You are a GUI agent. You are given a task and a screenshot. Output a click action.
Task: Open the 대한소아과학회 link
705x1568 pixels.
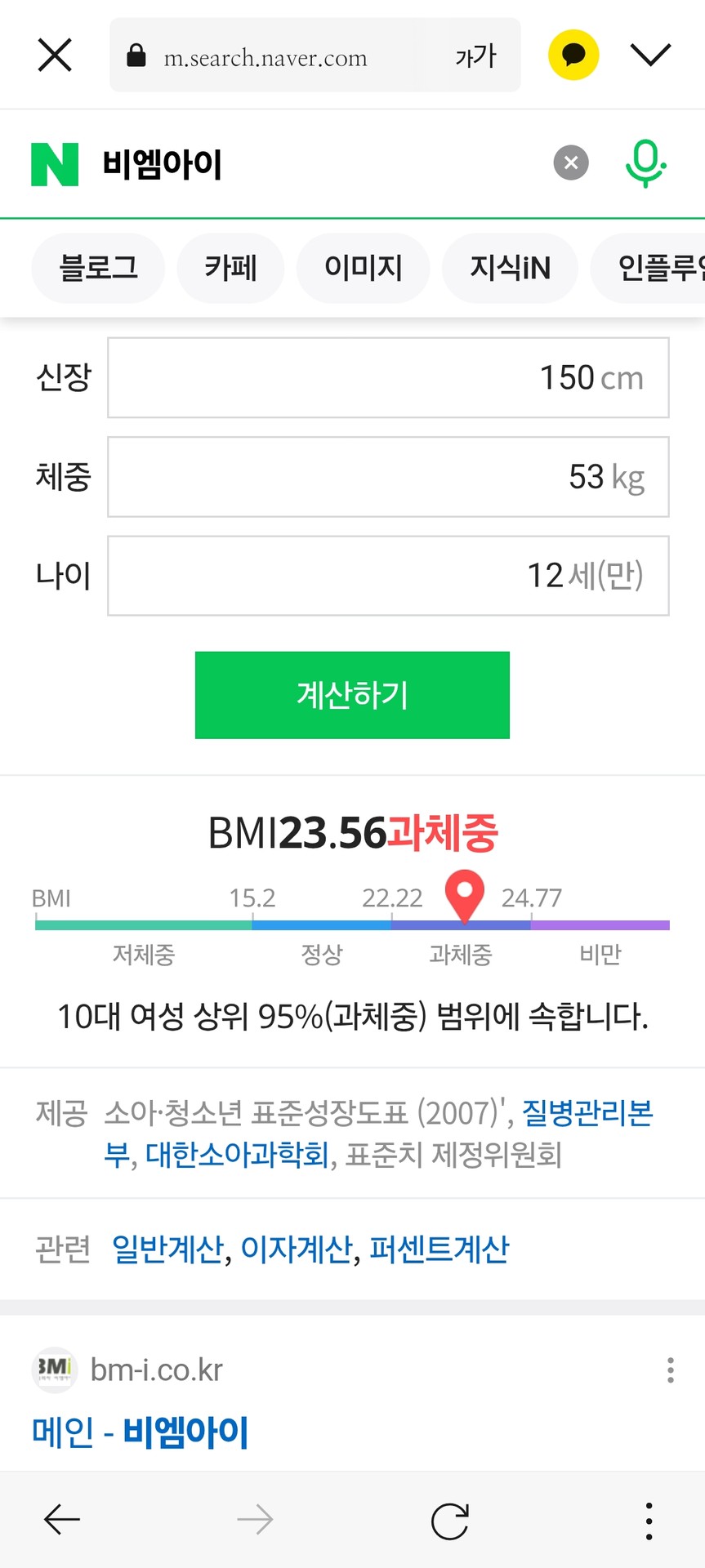point(237,1155)
